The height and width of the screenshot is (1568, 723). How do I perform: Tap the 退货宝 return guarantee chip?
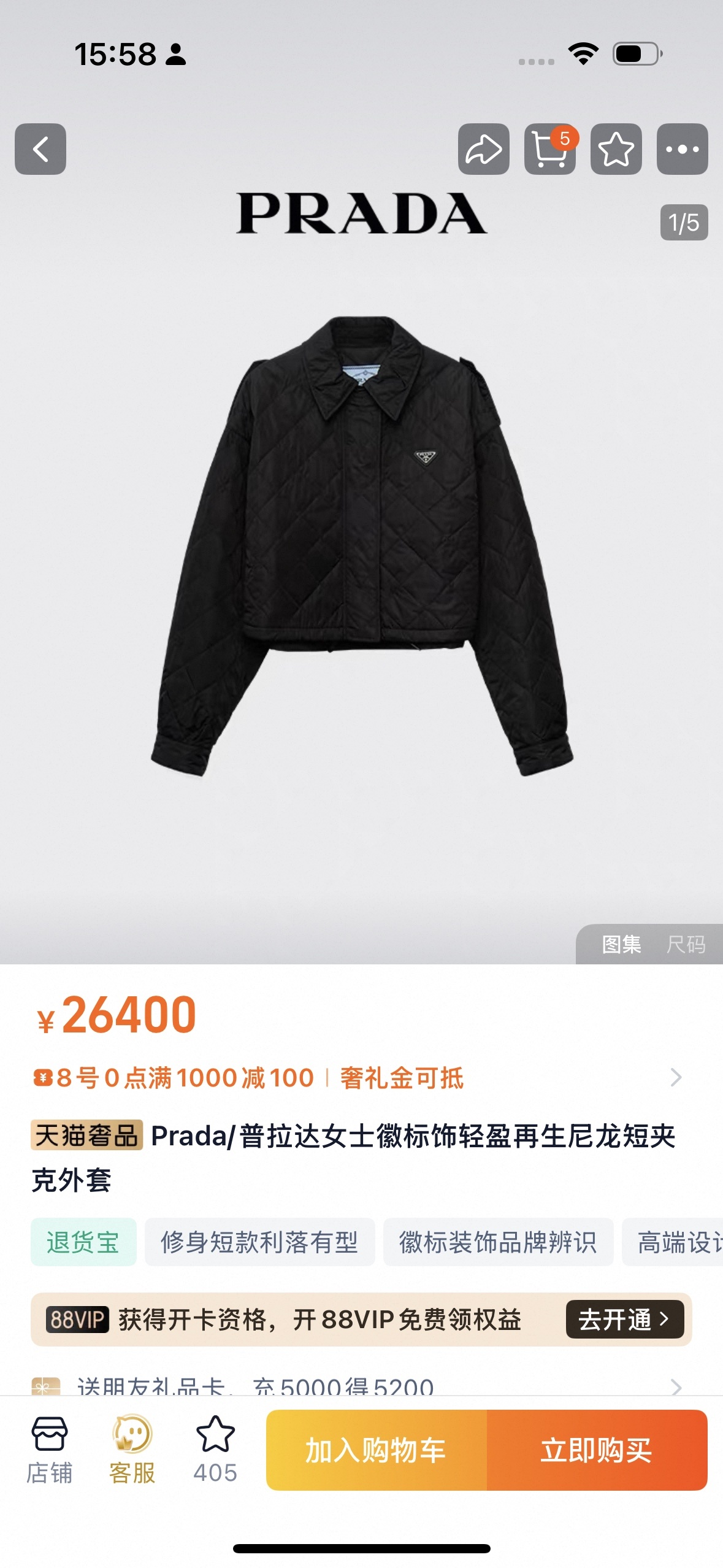point(83,1242)
